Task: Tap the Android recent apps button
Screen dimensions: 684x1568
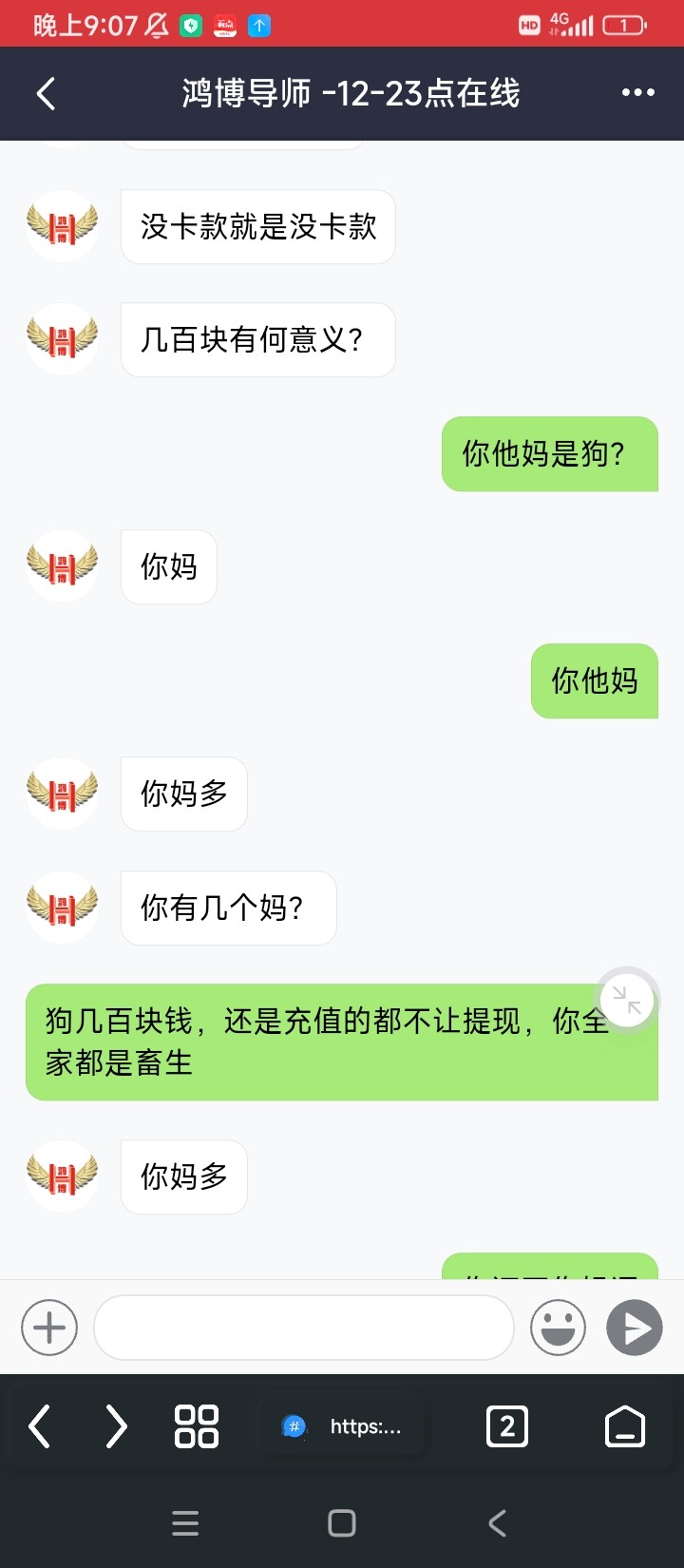Action: (x=185, y=1522)
